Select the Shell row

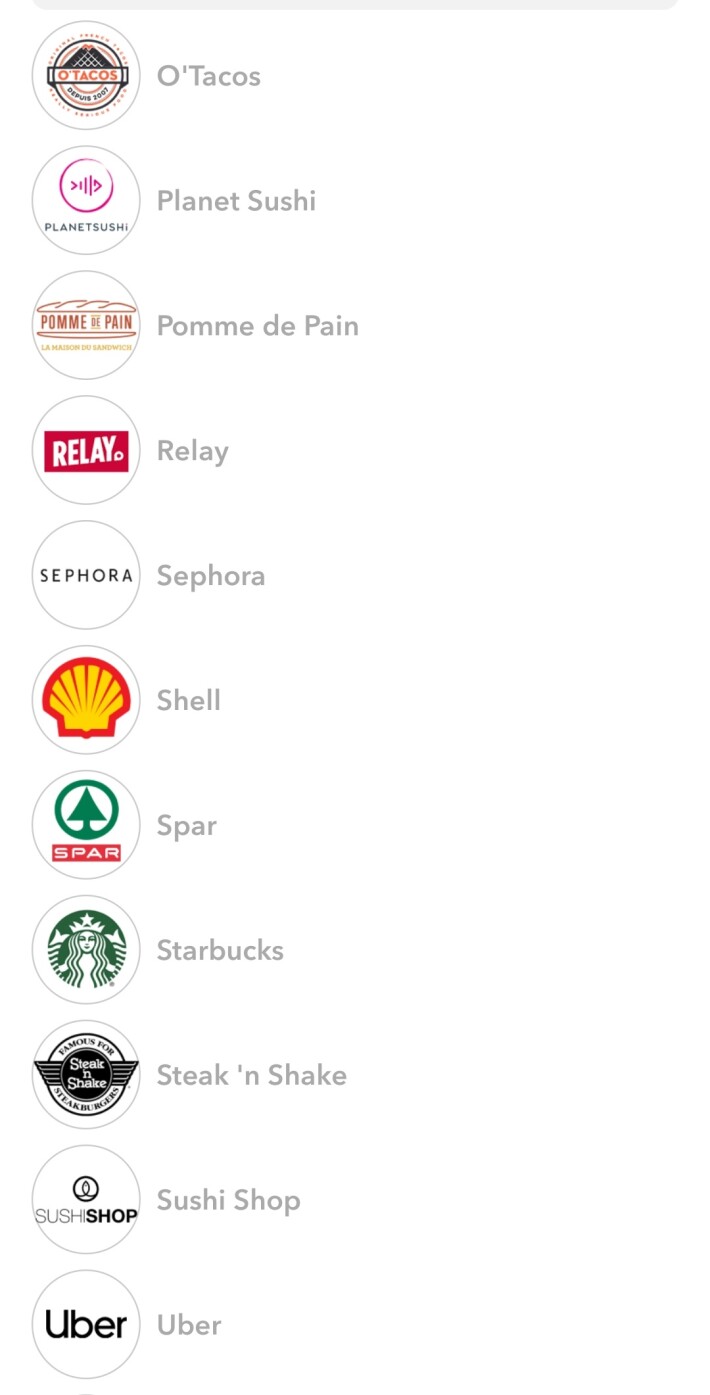coord(355,700)
